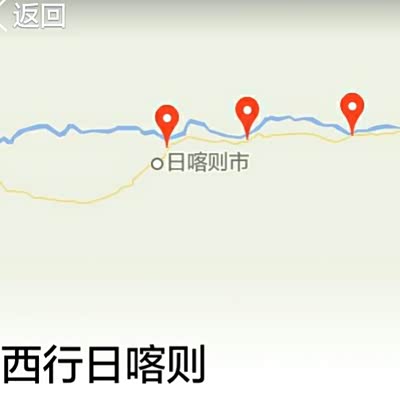Go back using the 返回 button
This screenshot has height=400, width=400.
point(33,16)
